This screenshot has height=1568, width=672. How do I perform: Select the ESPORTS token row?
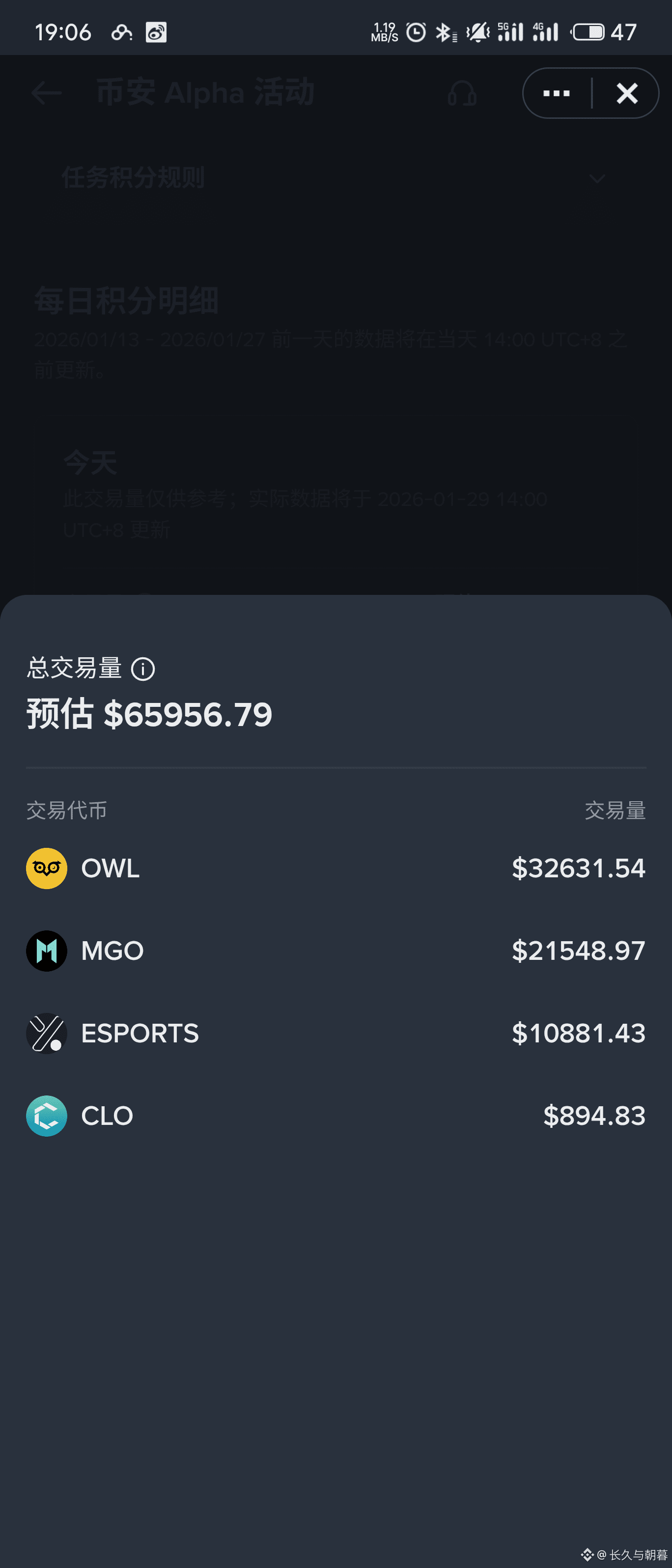[x=336, y=1034]
